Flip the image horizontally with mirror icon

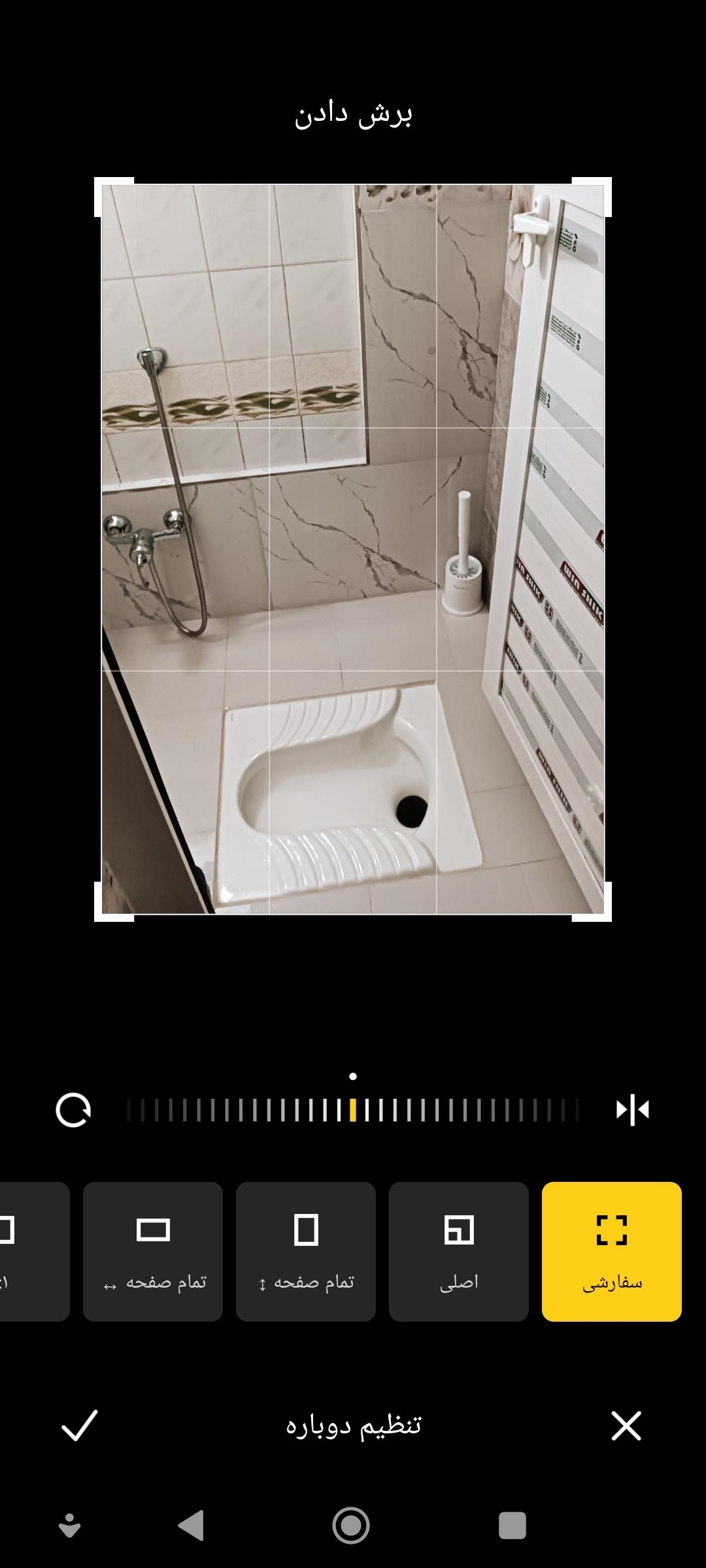pos(632,1110)
